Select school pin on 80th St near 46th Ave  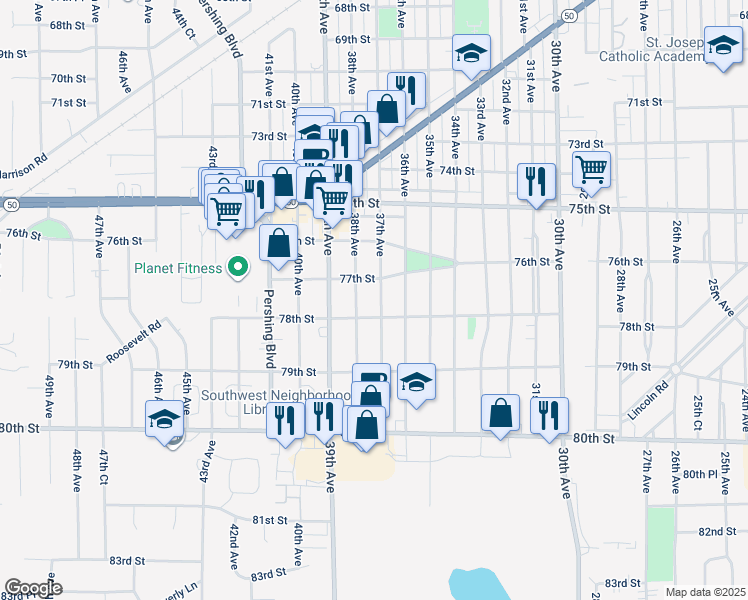tap(164, 420)
